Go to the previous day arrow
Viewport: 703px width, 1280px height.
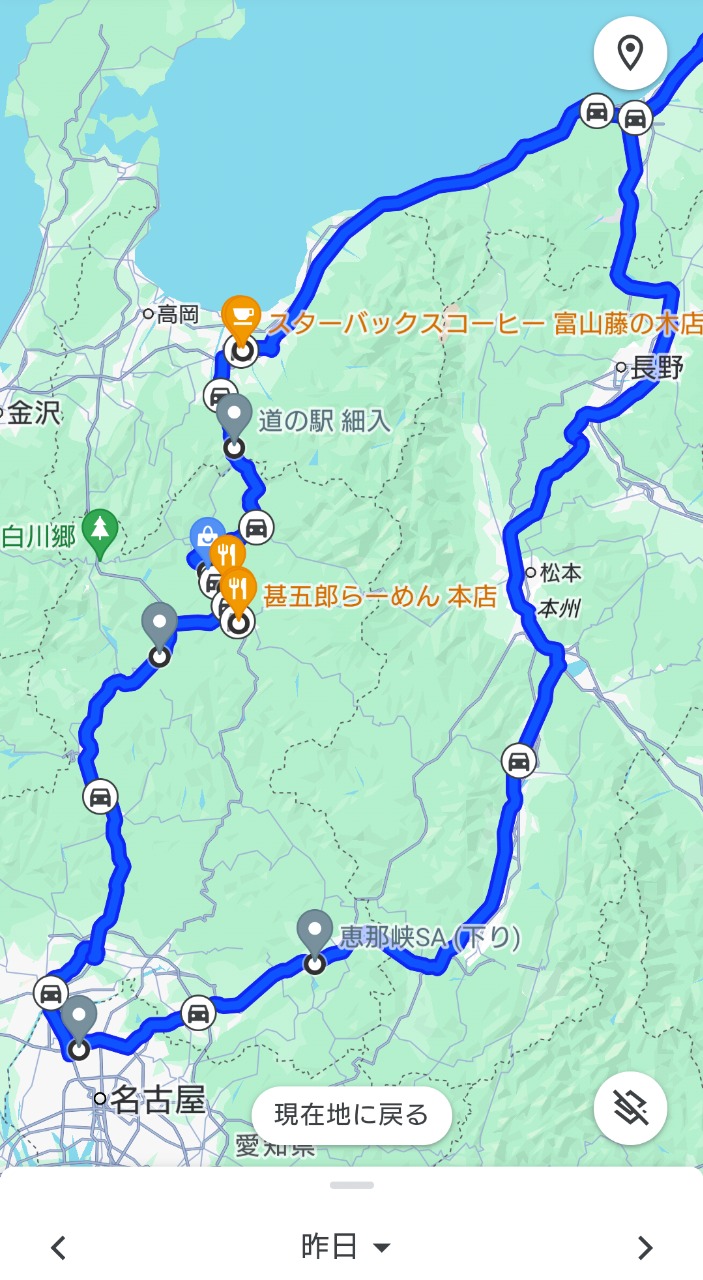59,1247
